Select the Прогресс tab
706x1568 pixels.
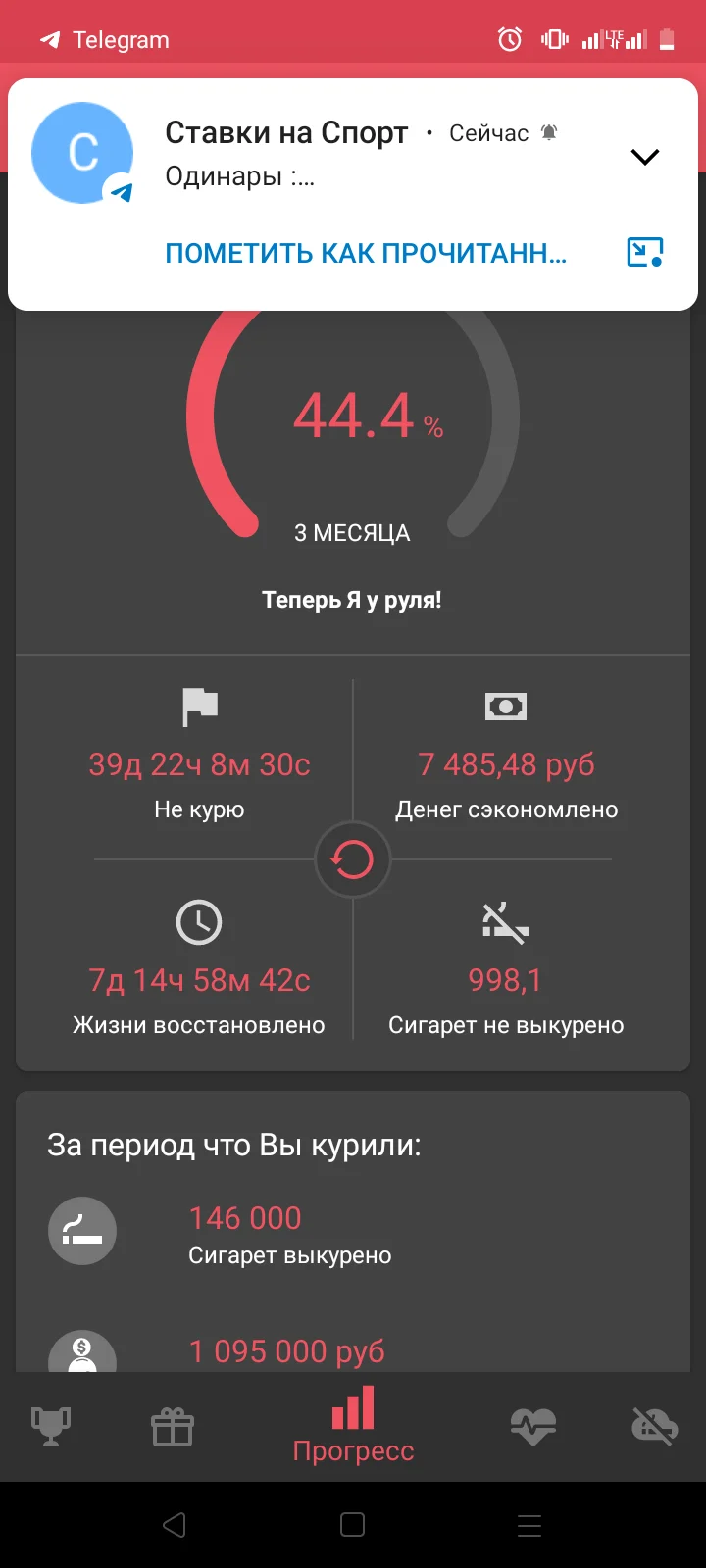click(353, 1426)
